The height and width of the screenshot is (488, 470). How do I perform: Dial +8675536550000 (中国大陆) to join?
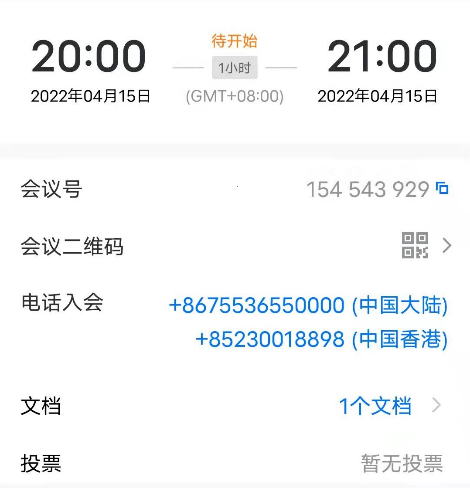(x=308, y=305)
